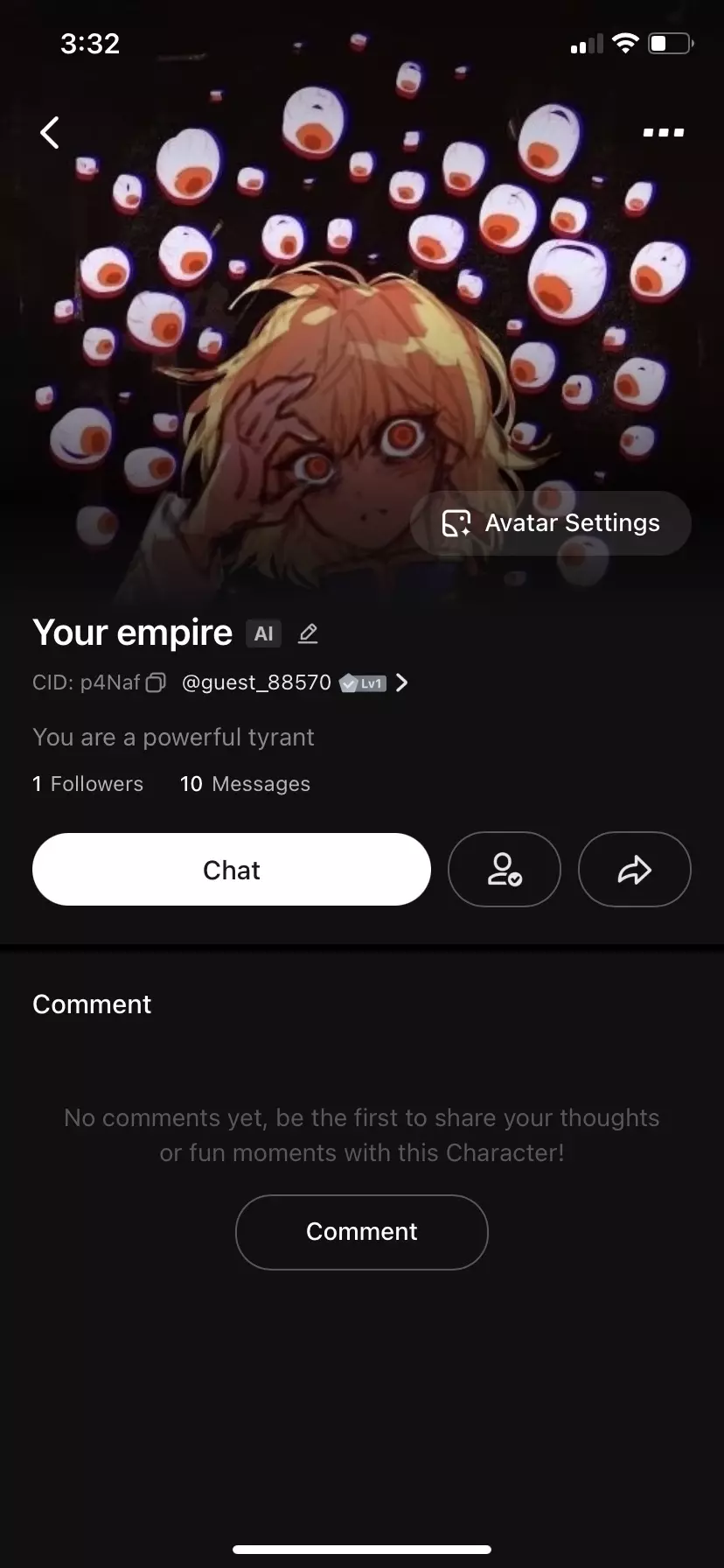Share the character using the share arrow
Image resolution: width=724 pixels, height=1568 pixels.
coord(635,869)
